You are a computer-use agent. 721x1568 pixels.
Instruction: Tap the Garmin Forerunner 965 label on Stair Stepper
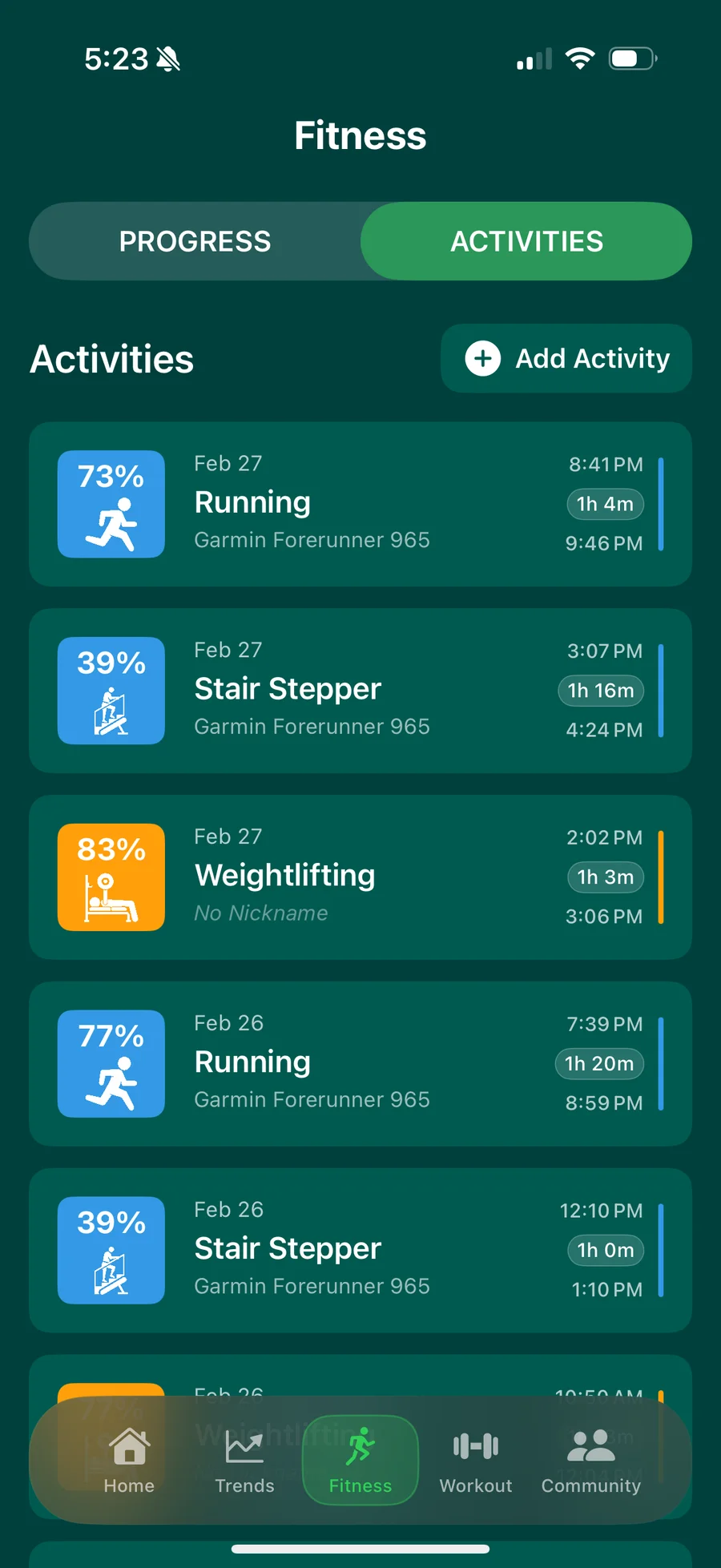tap(312, 726)
